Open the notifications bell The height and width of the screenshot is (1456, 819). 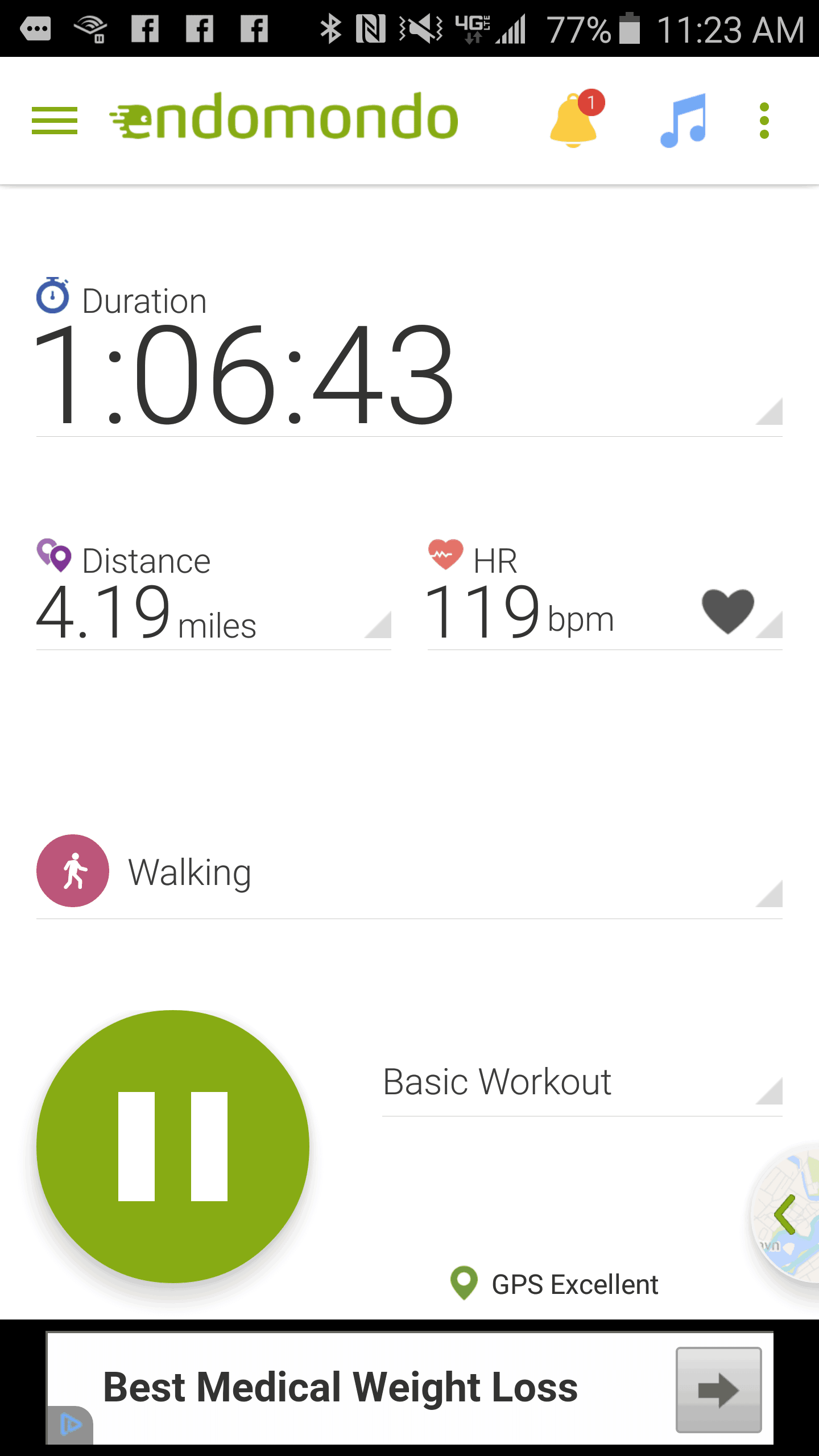(x=576, y=119)
